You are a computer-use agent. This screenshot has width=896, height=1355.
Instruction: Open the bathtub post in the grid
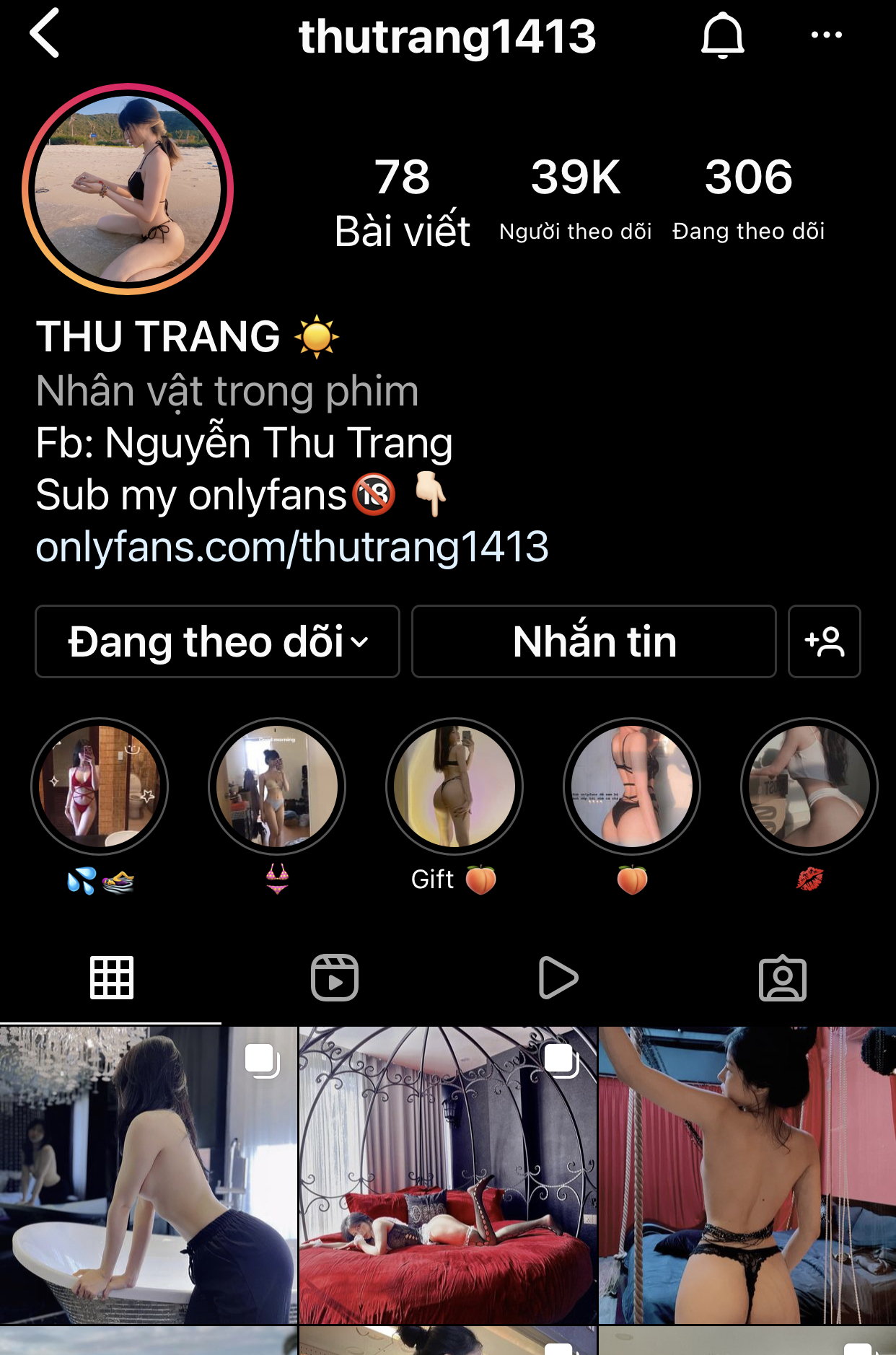point(149,1175)
